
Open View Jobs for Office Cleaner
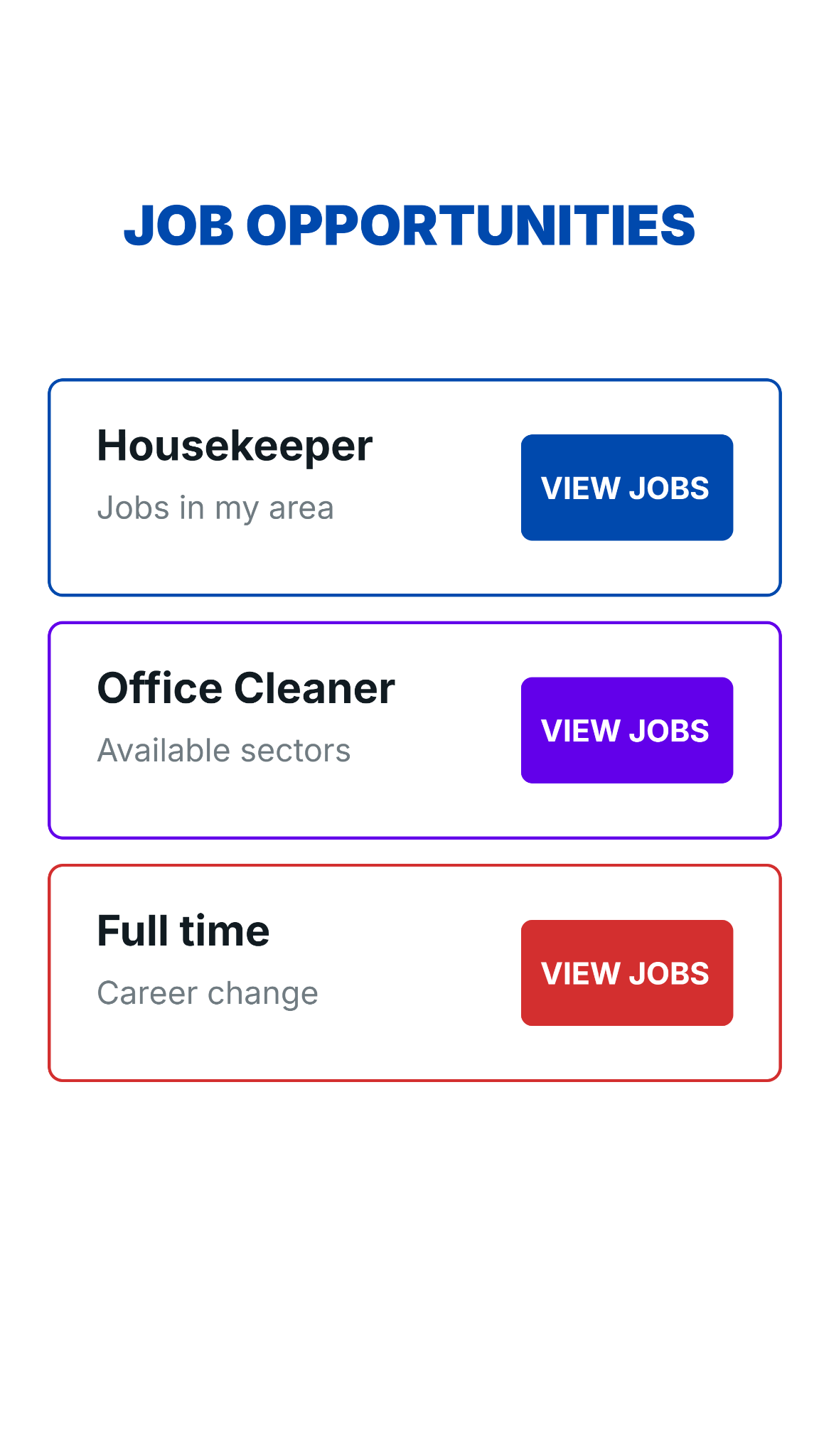tap(626, 730)
